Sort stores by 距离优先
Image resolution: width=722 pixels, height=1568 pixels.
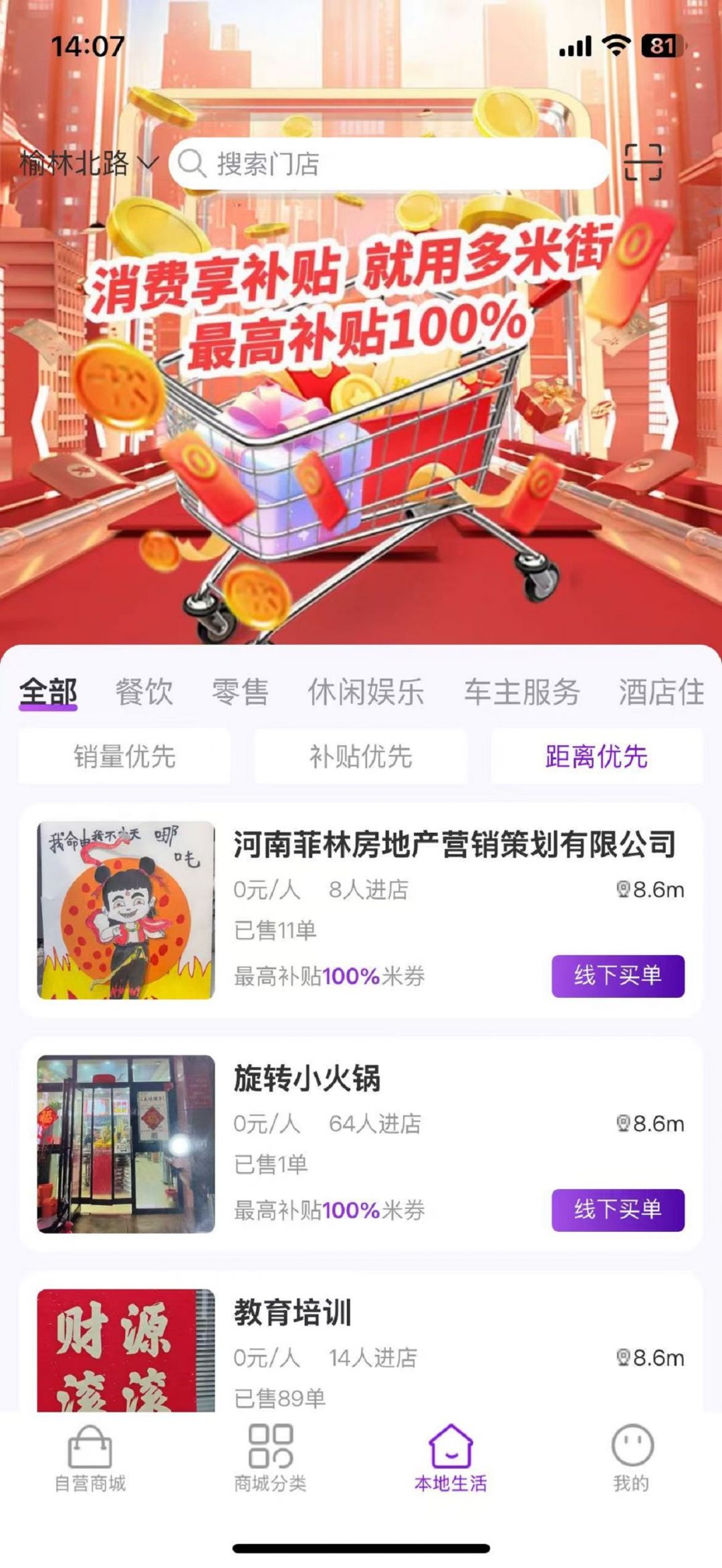[x=596, y=757]
